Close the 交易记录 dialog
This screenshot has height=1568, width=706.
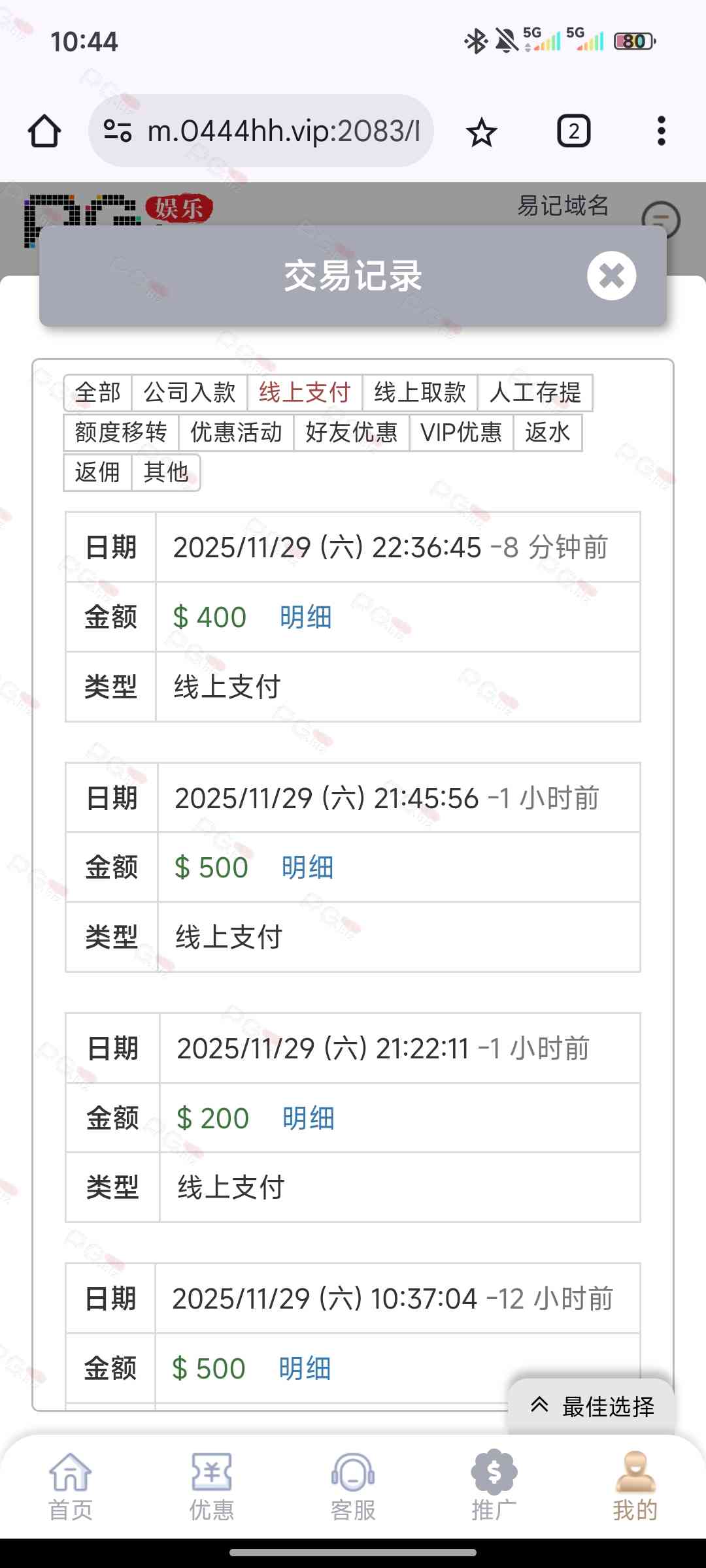pyautogui.click(x=611, y=276)
